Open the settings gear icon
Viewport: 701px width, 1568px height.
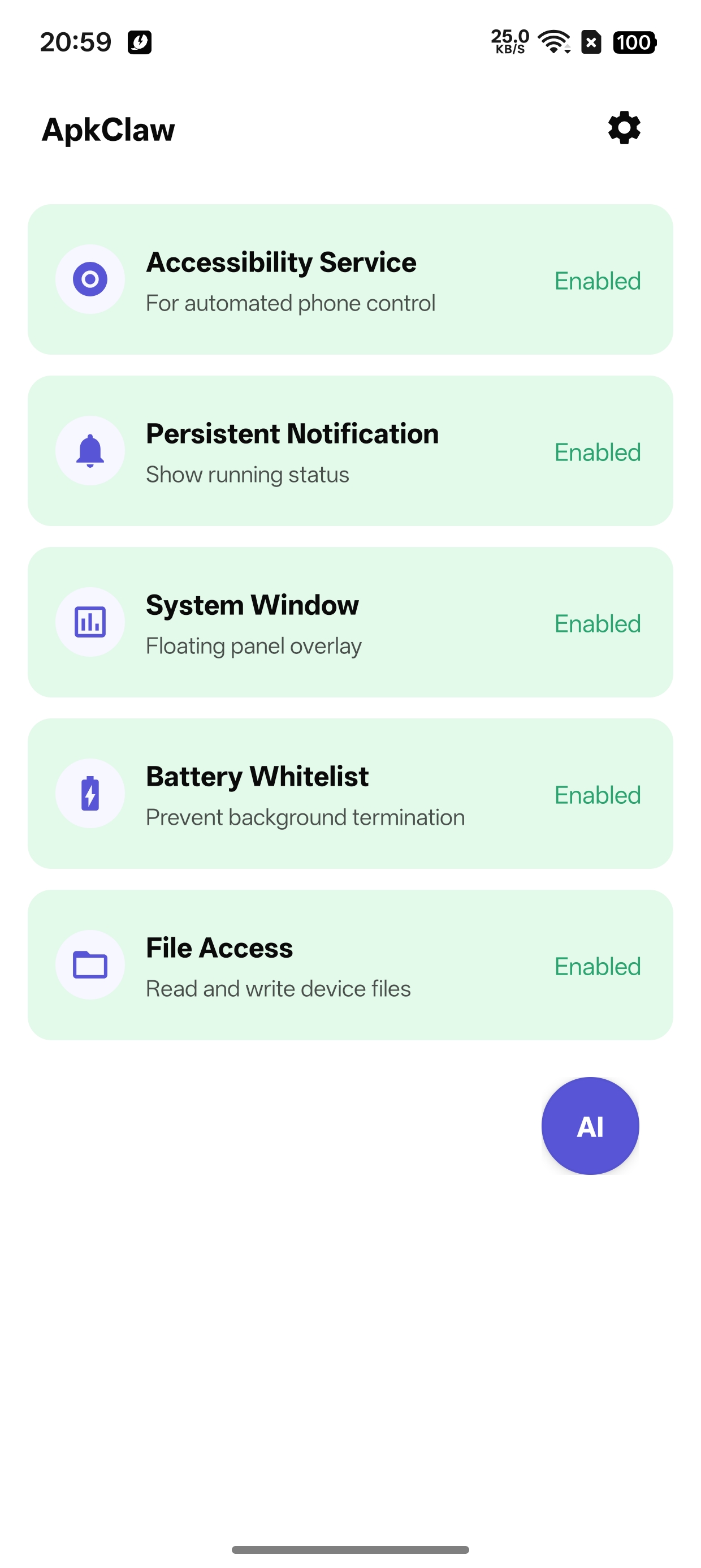623,128
